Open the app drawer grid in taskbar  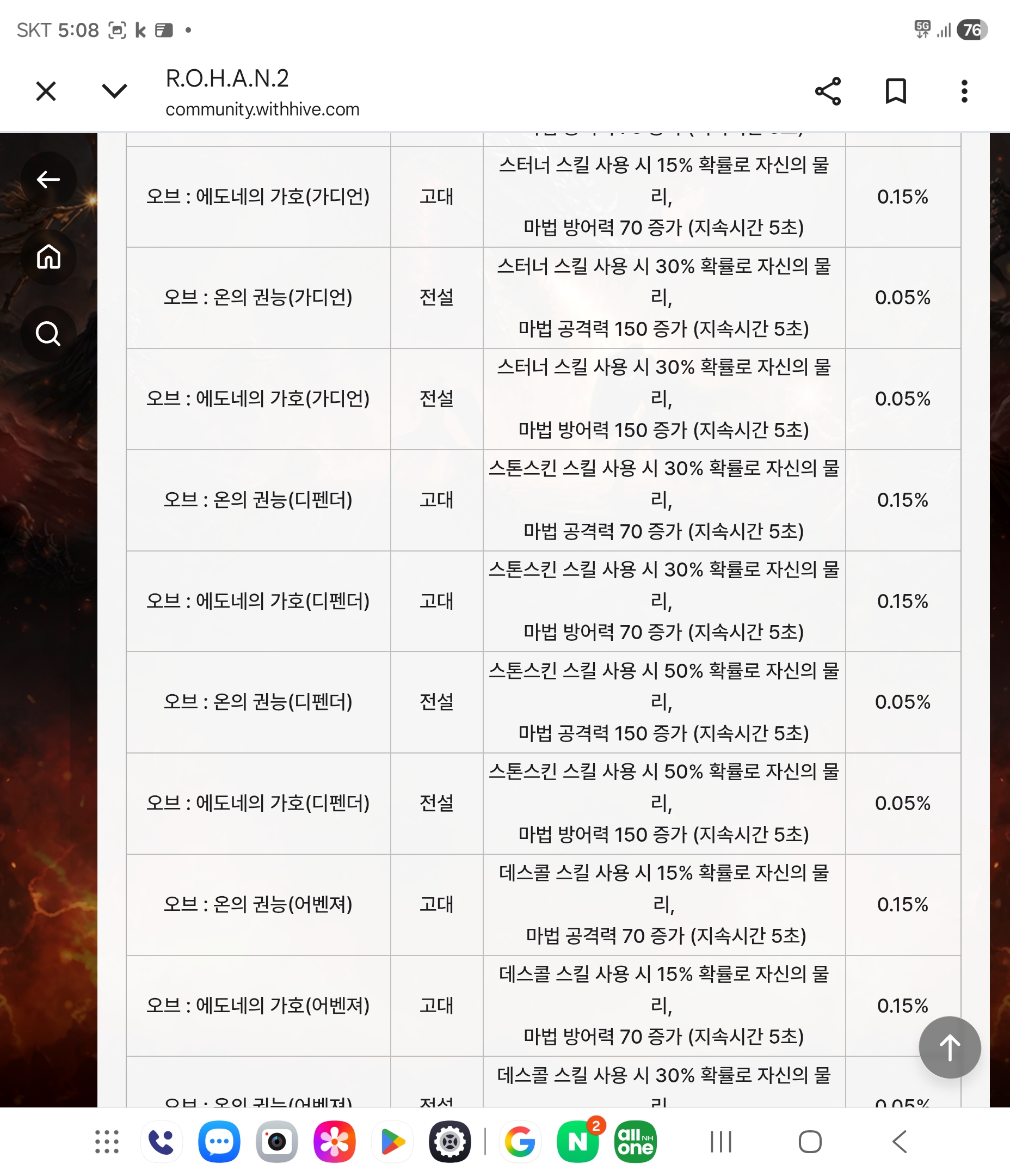(x=107, y=1141)
